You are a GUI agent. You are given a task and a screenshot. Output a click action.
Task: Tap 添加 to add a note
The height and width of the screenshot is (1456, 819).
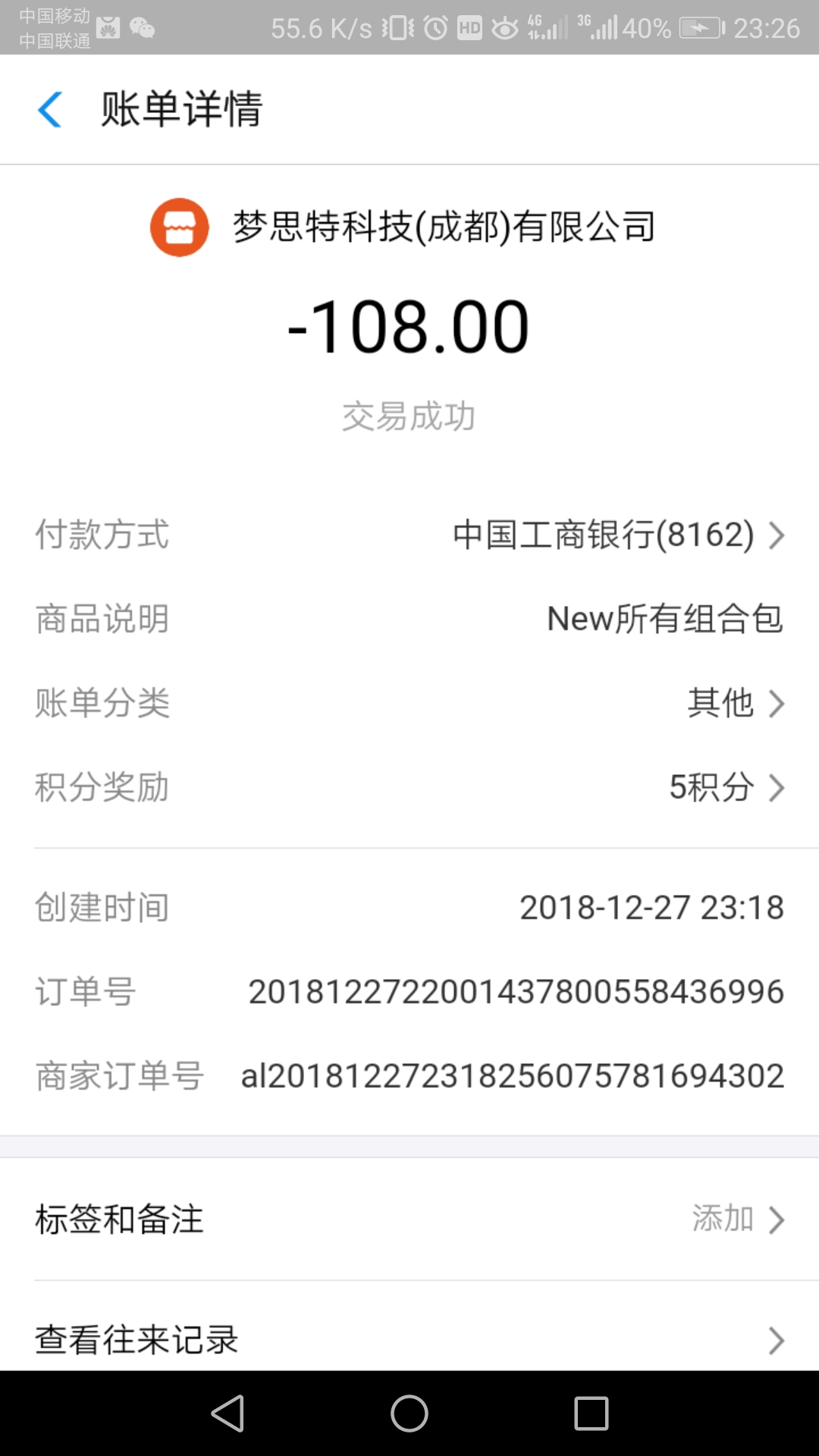(720, 1219)
